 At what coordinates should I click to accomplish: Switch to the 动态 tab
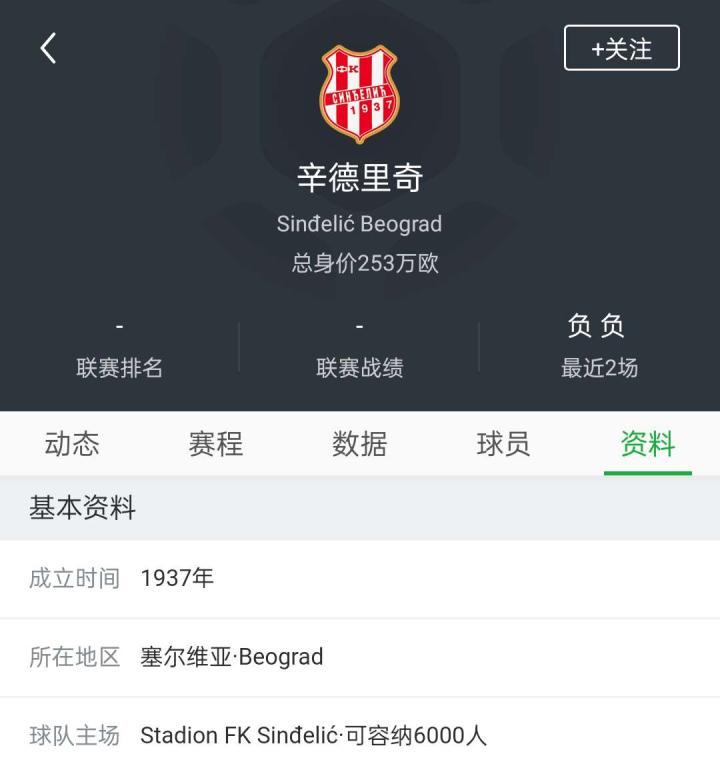click(72, 444)
